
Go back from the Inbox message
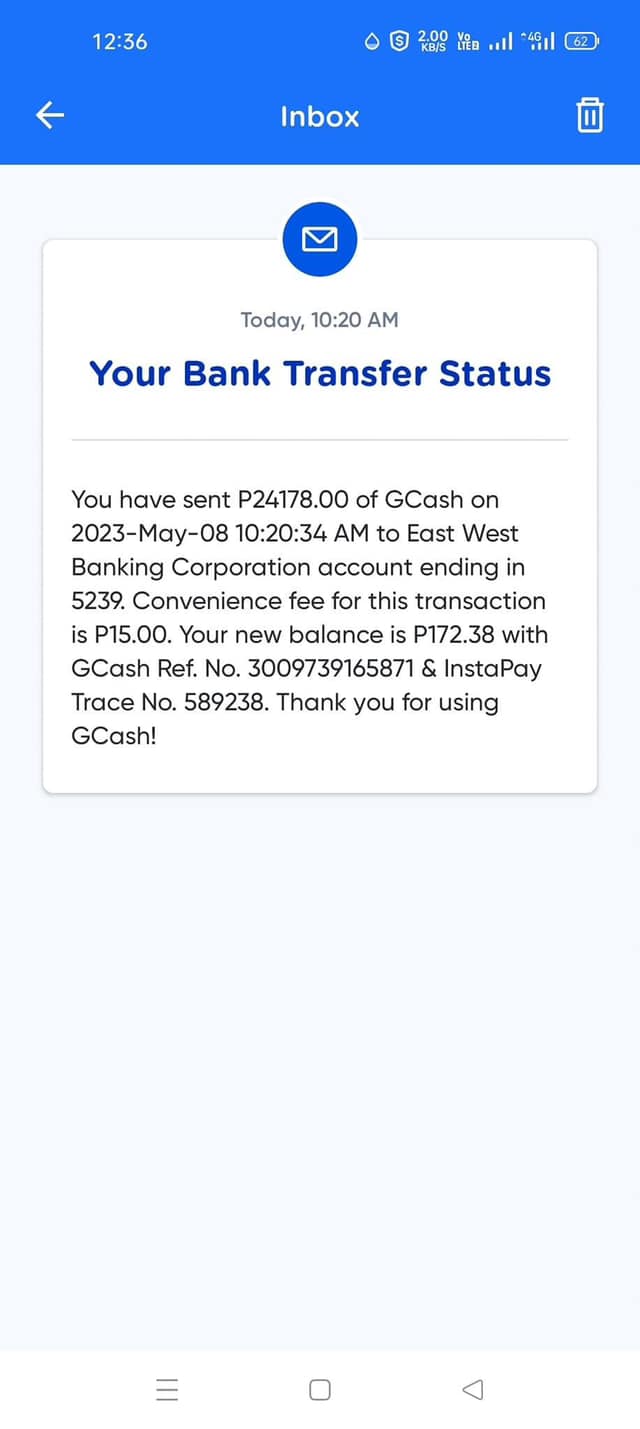click(x=50, y=116)
